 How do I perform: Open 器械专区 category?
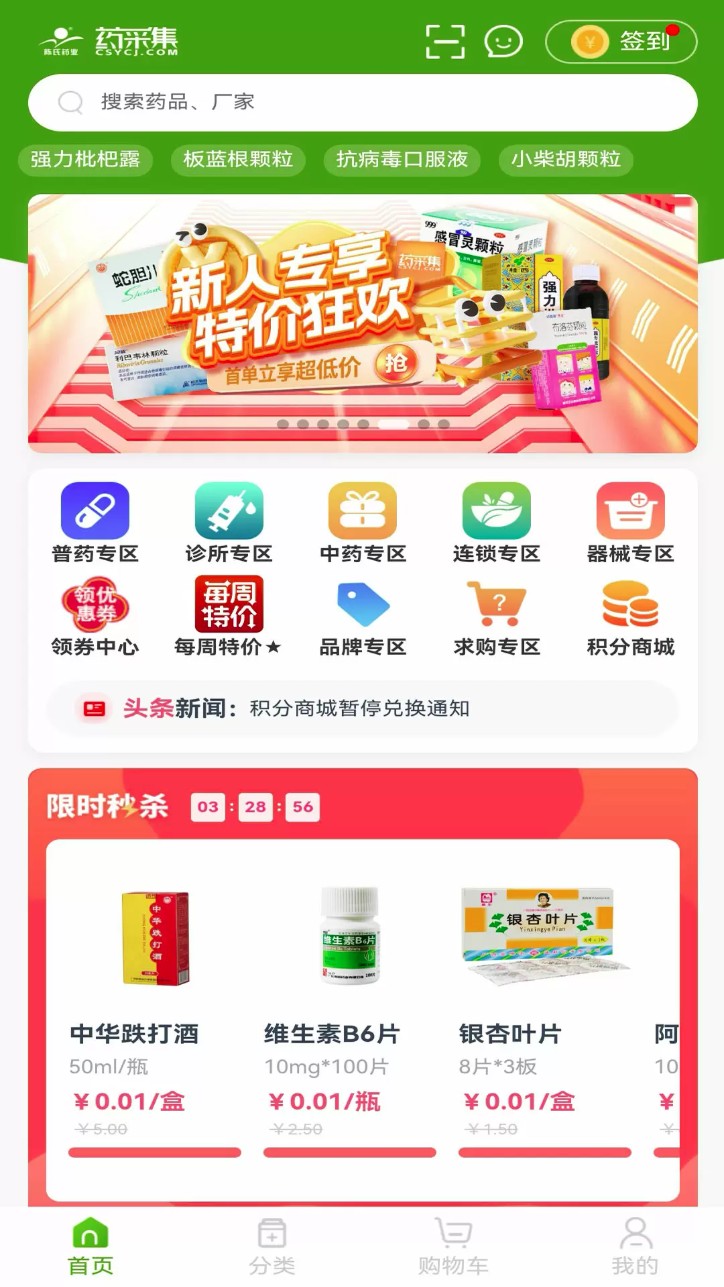pos(630,523)
